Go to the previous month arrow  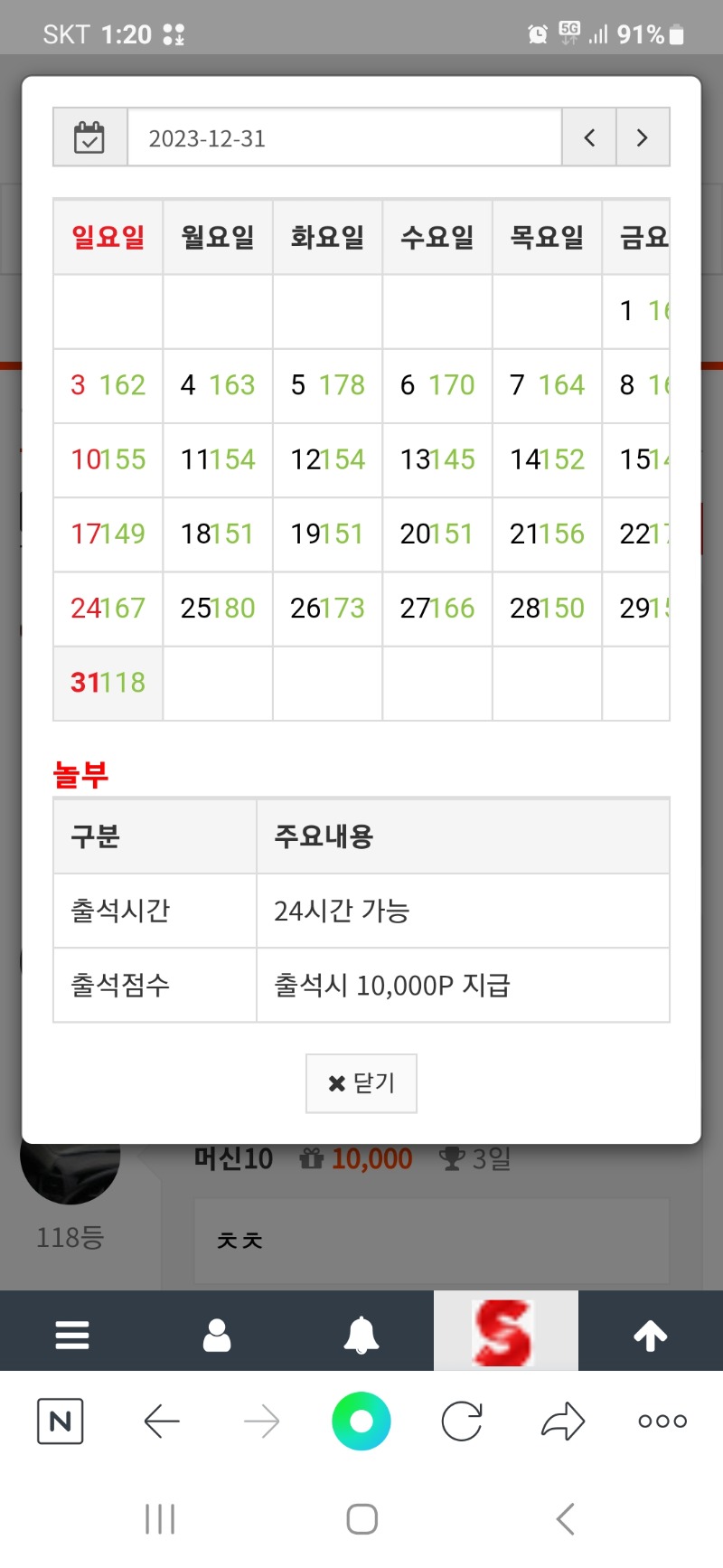[589, 137]
